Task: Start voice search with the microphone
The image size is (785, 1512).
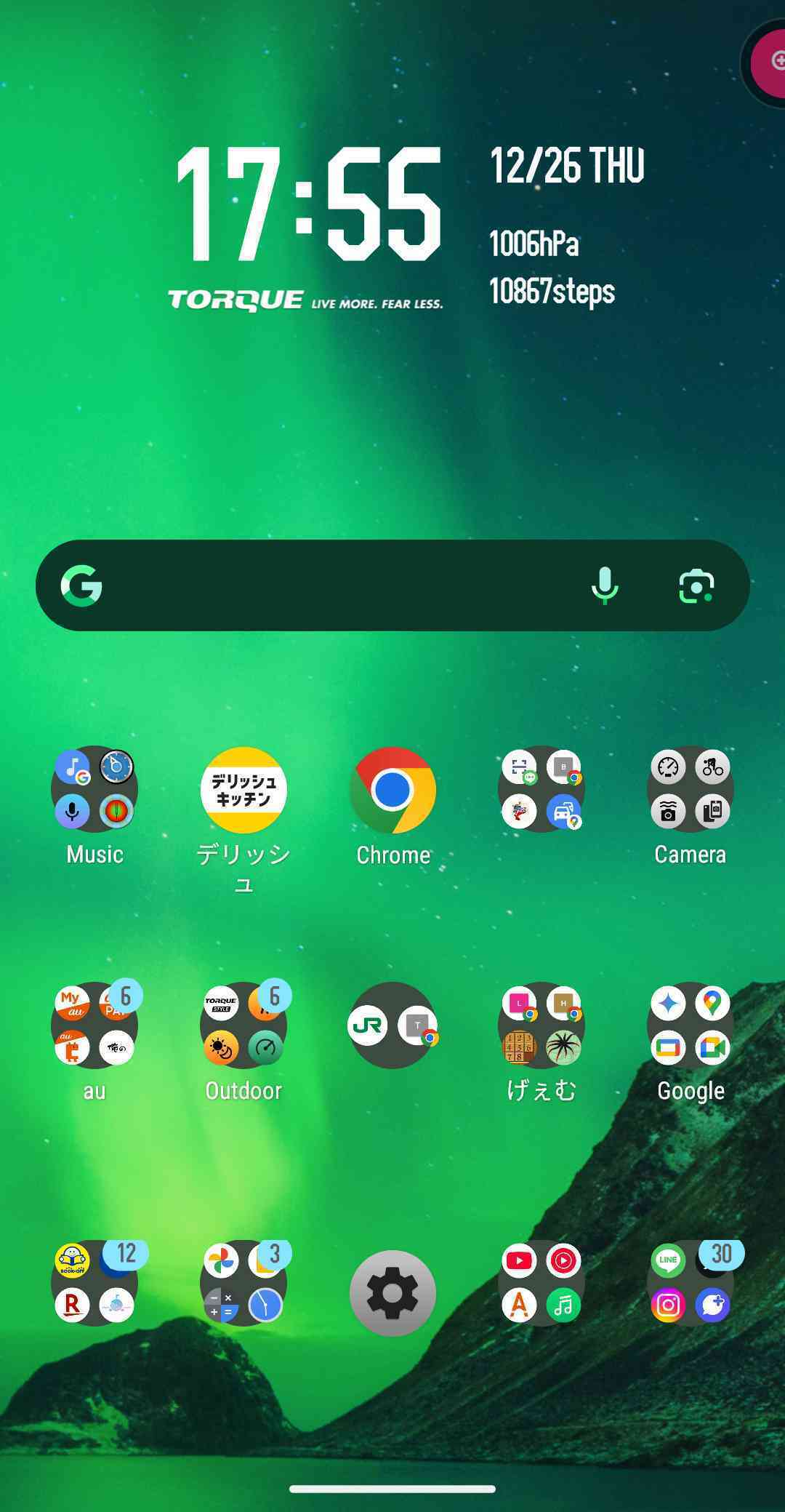Action: pyautogui.click(x=605, y=585)
